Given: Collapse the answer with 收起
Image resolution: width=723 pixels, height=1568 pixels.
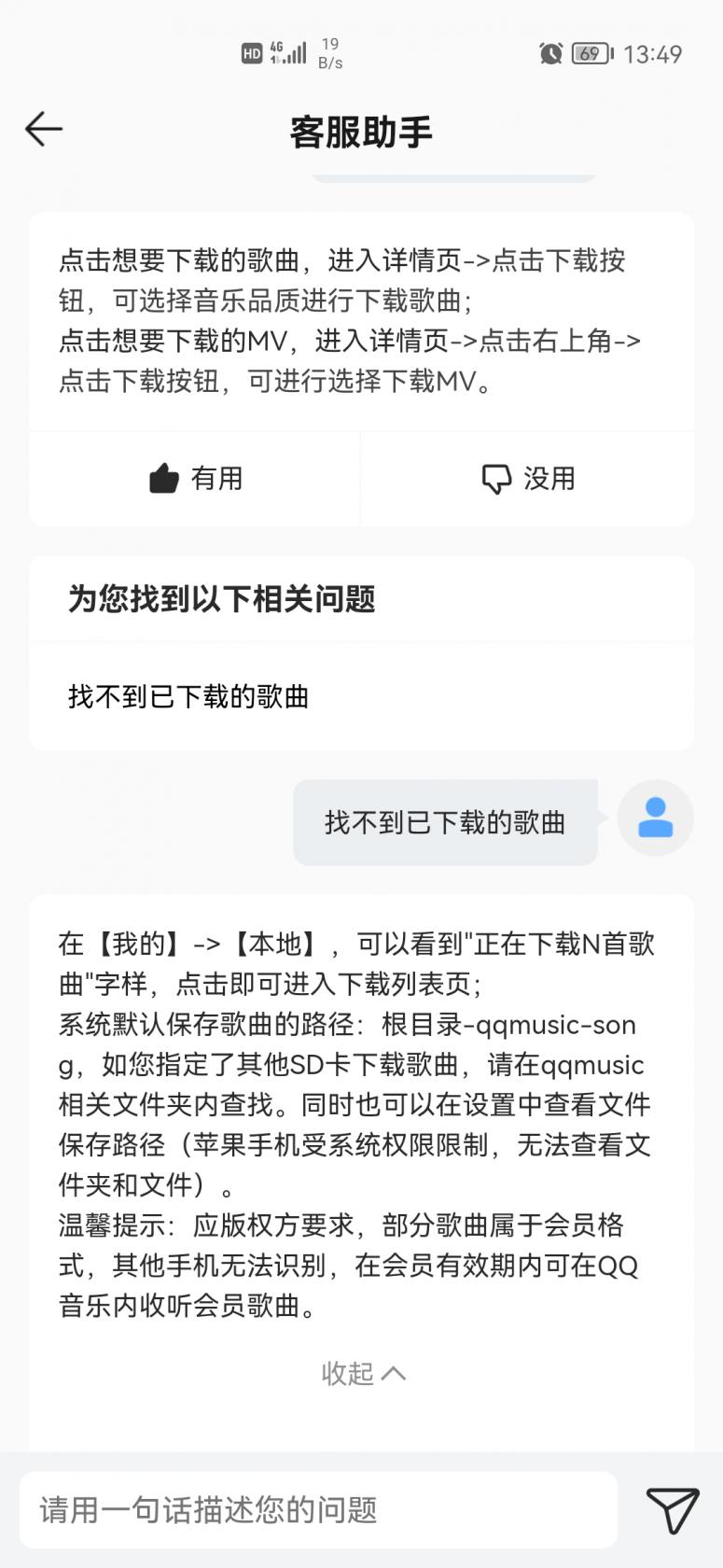Looking at the screenshot, I should (362, 1373).
